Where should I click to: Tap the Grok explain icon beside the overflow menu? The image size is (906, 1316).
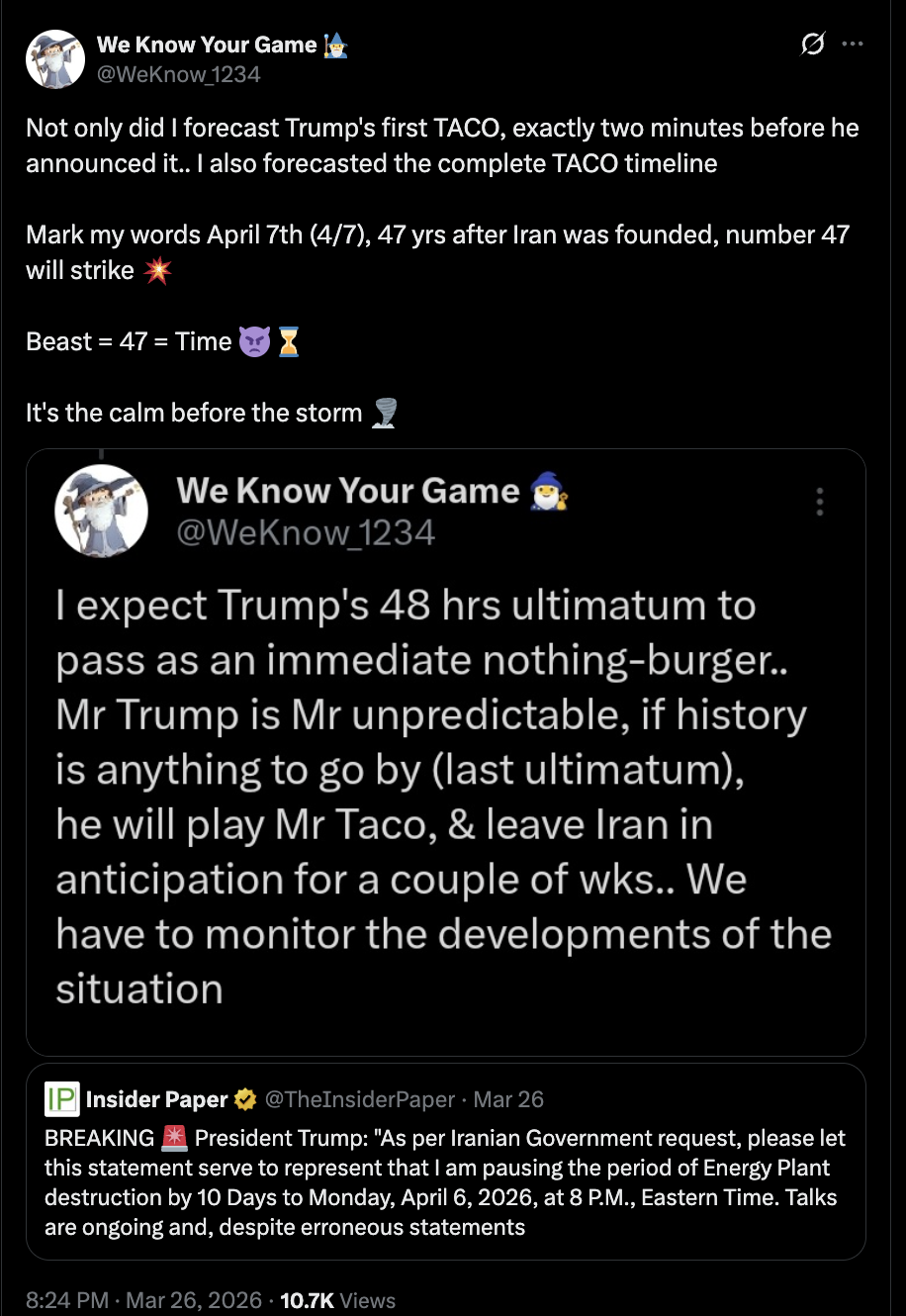[812, 44]
